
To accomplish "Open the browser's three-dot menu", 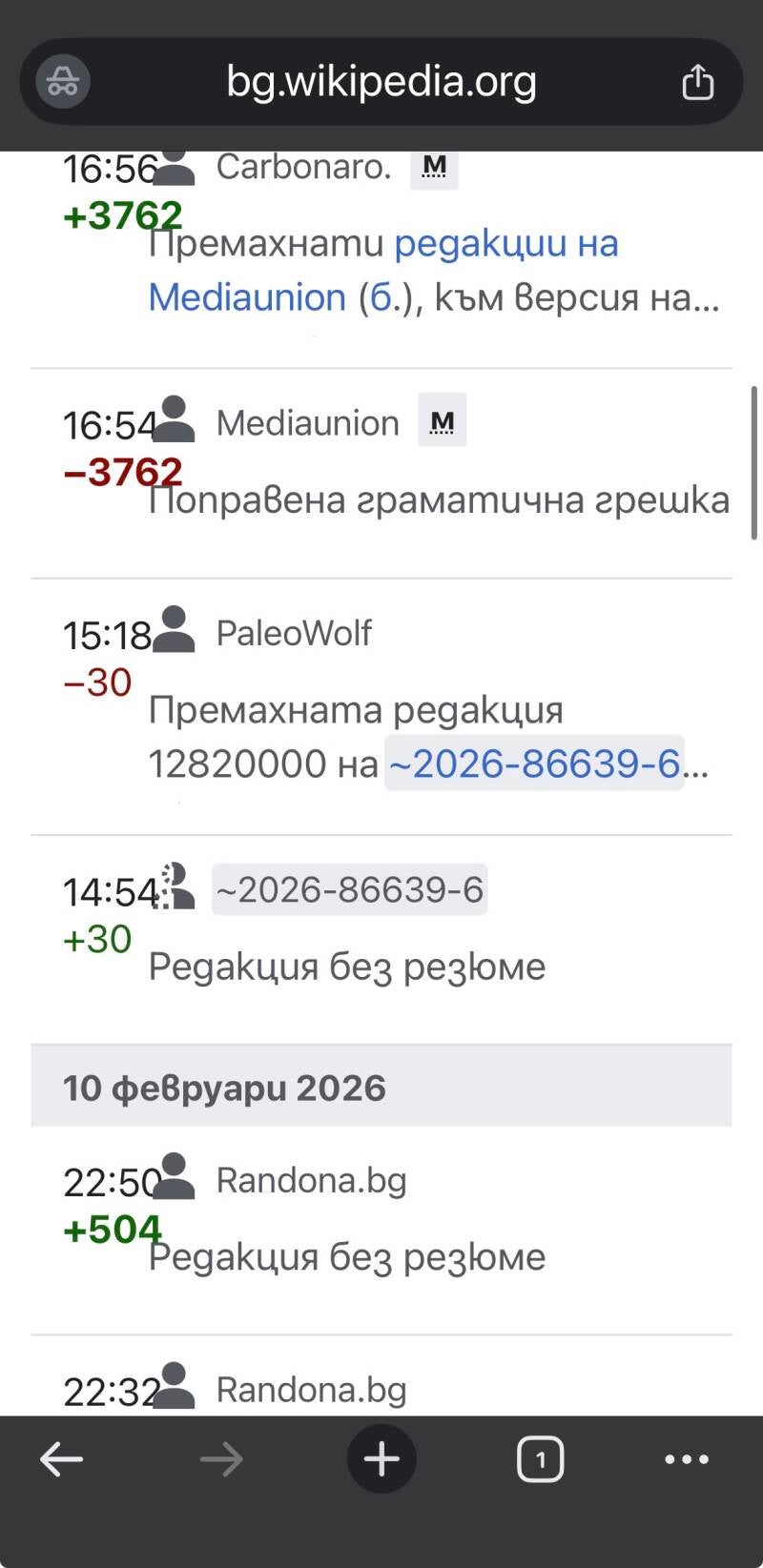I will tap(687, 1459).
